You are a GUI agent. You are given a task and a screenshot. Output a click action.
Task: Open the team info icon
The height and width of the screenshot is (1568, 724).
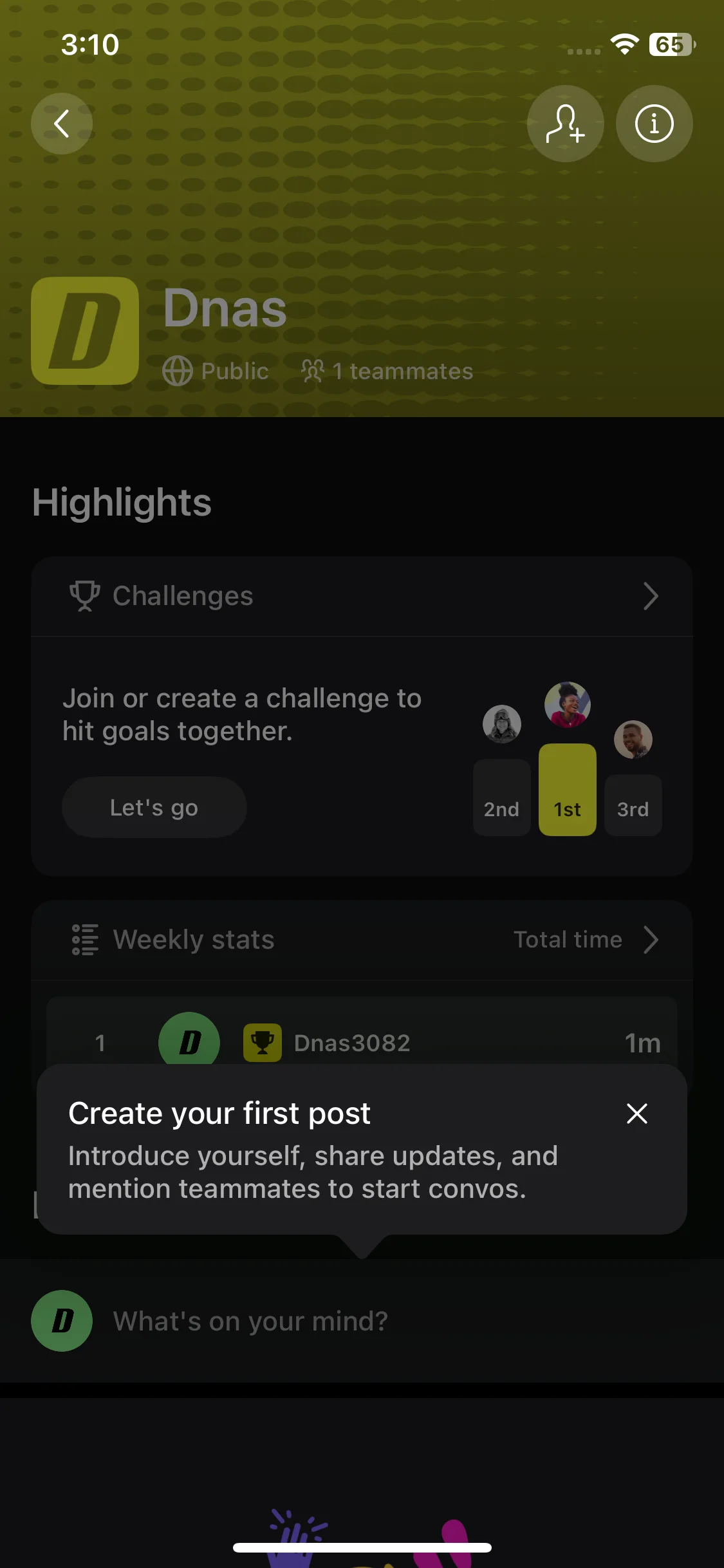654,124
